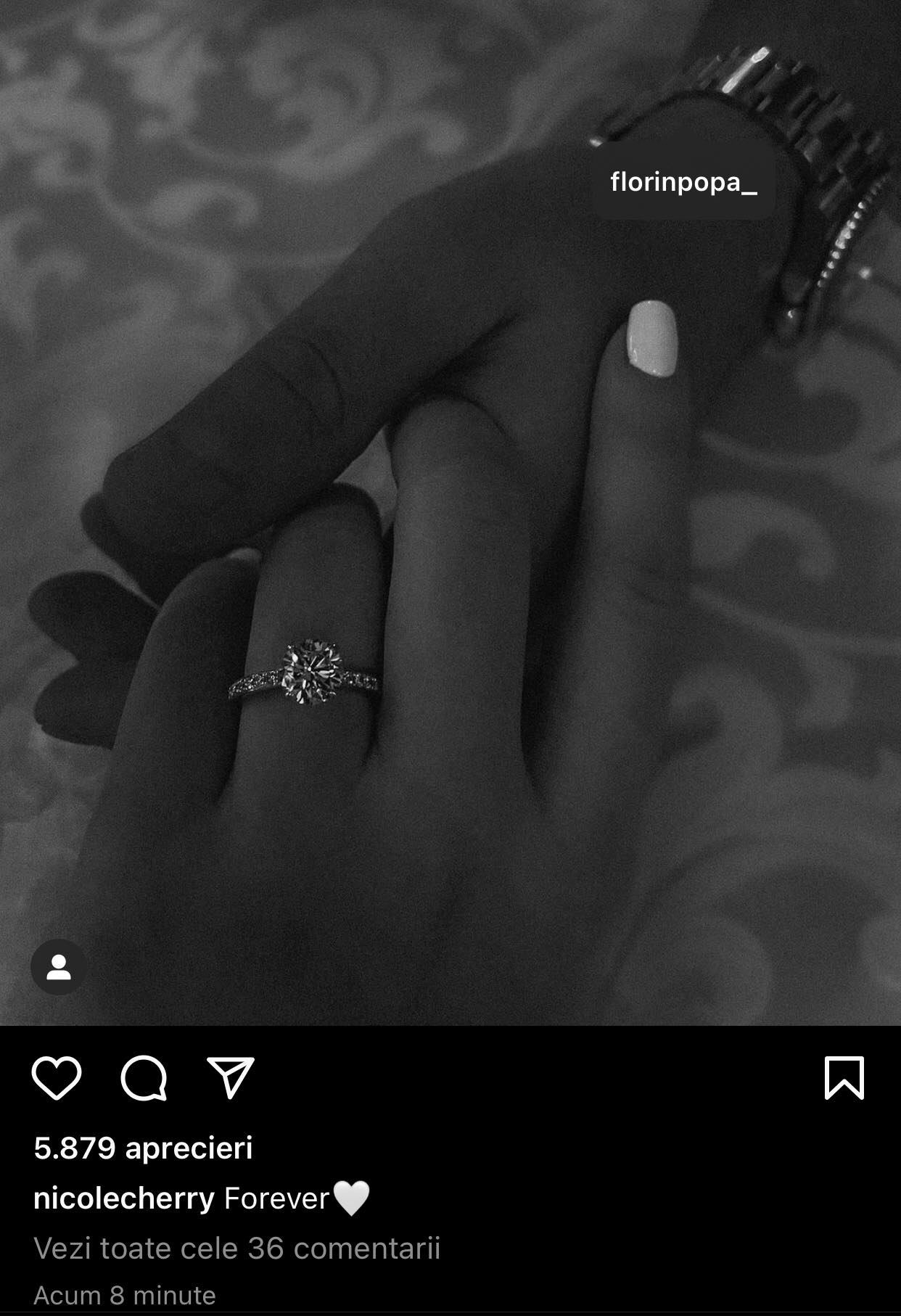901x1316 pixels.
Task: Share the post with the paper plane icon
Action: pyautogui.click(x=231, y=1078)
